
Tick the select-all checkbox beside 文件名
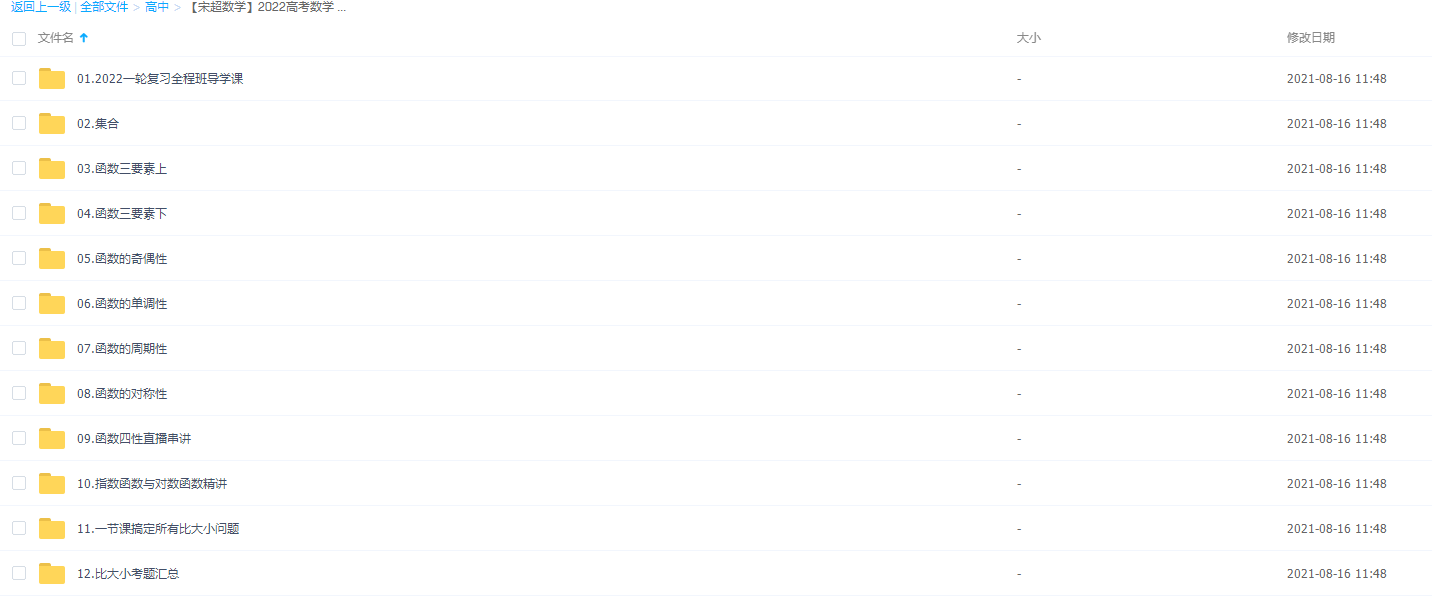(x=19, y=38)
